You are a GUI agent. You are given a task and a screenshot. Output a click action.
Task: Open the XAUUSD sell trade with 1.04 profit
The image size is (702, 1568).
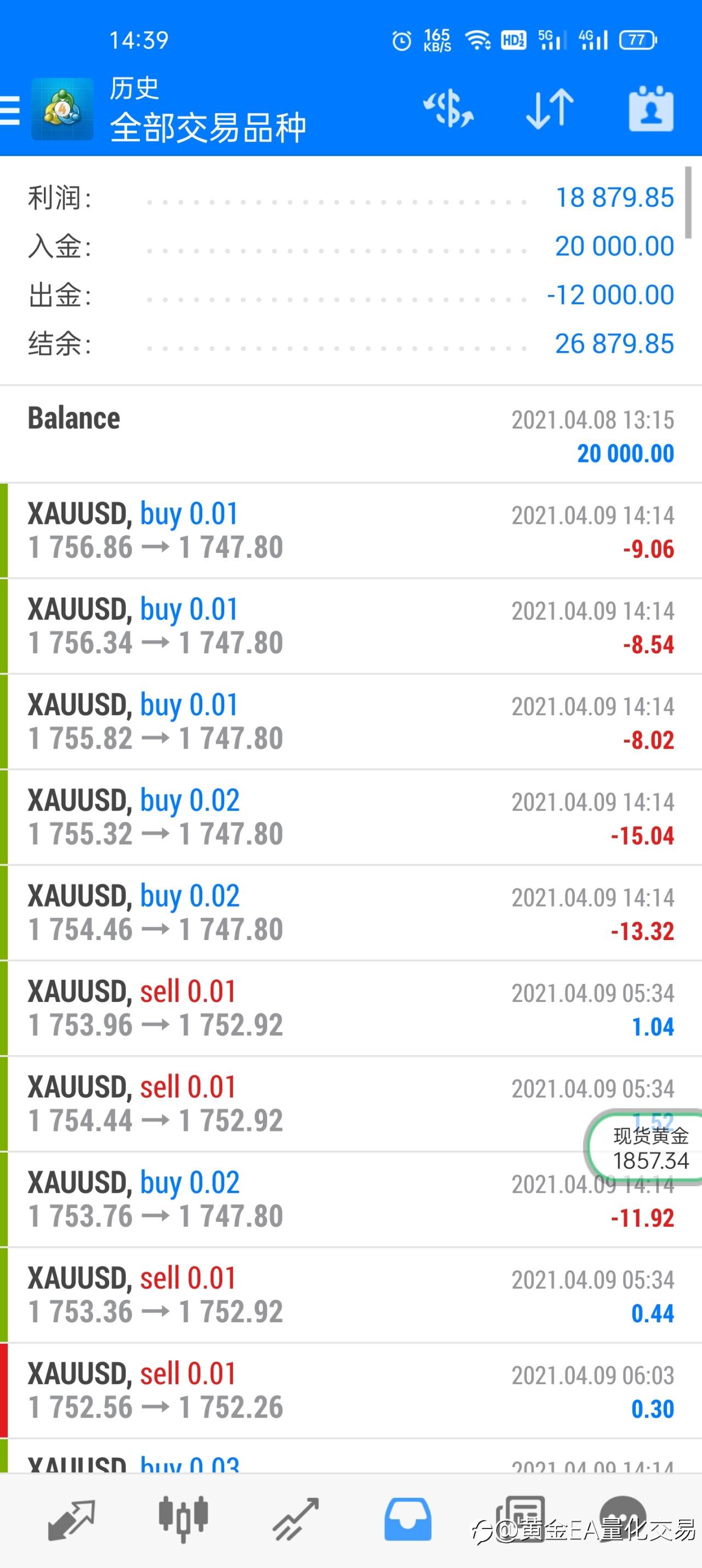coord(350,1009)
